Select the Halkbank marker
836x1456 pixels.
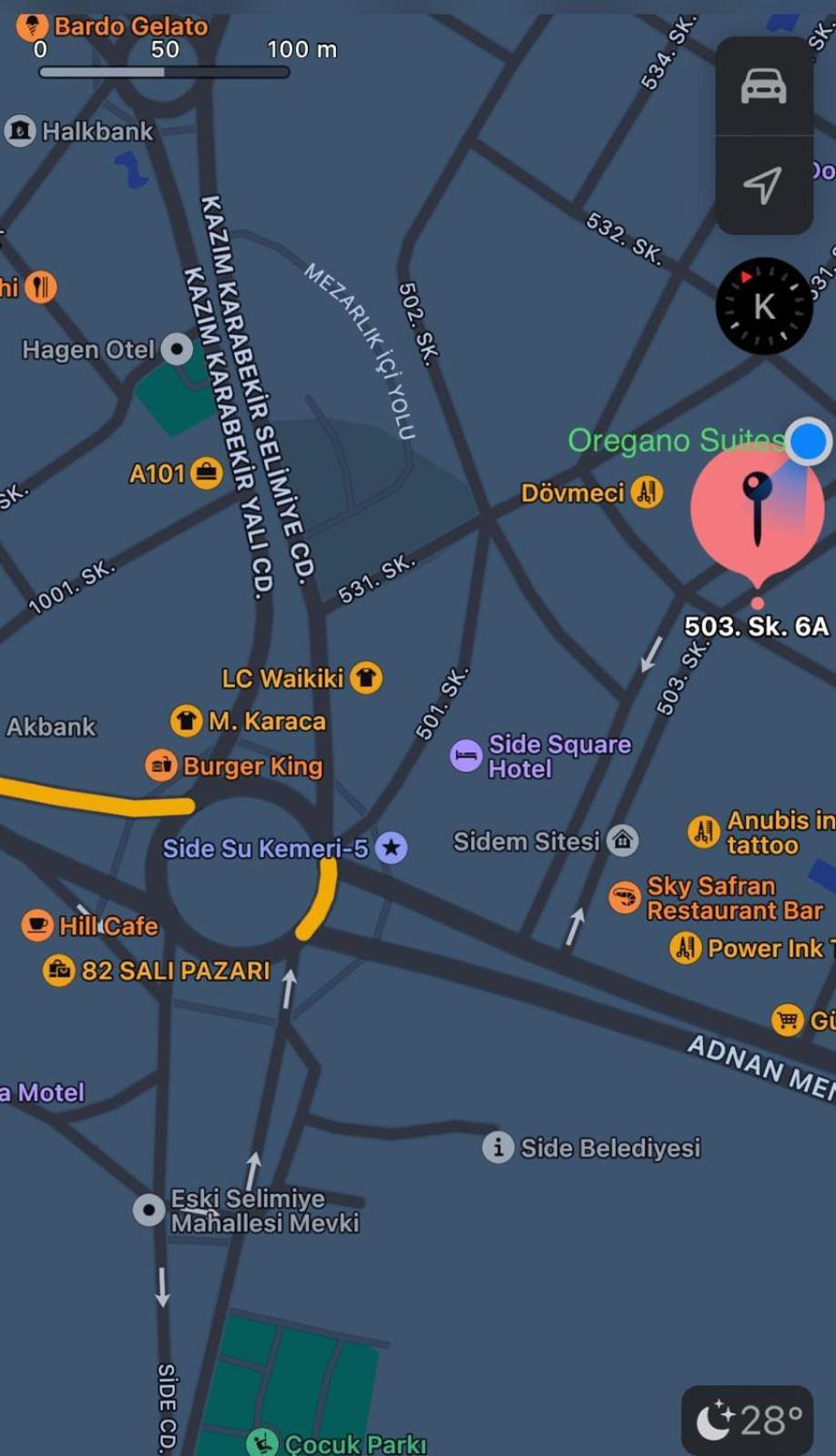point(20,131)
